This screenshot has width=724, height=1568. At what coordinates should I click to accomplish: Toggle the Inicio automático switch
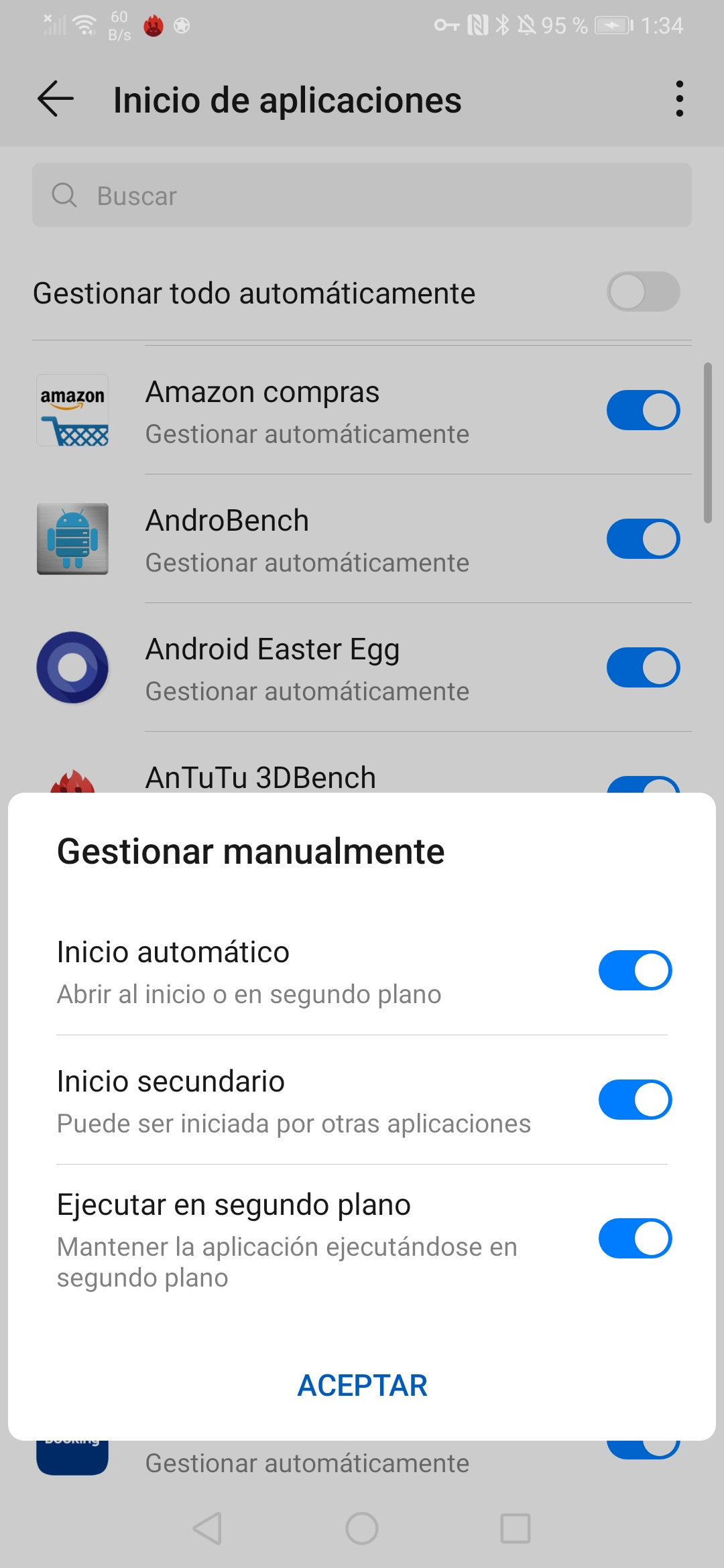point(635,970)
